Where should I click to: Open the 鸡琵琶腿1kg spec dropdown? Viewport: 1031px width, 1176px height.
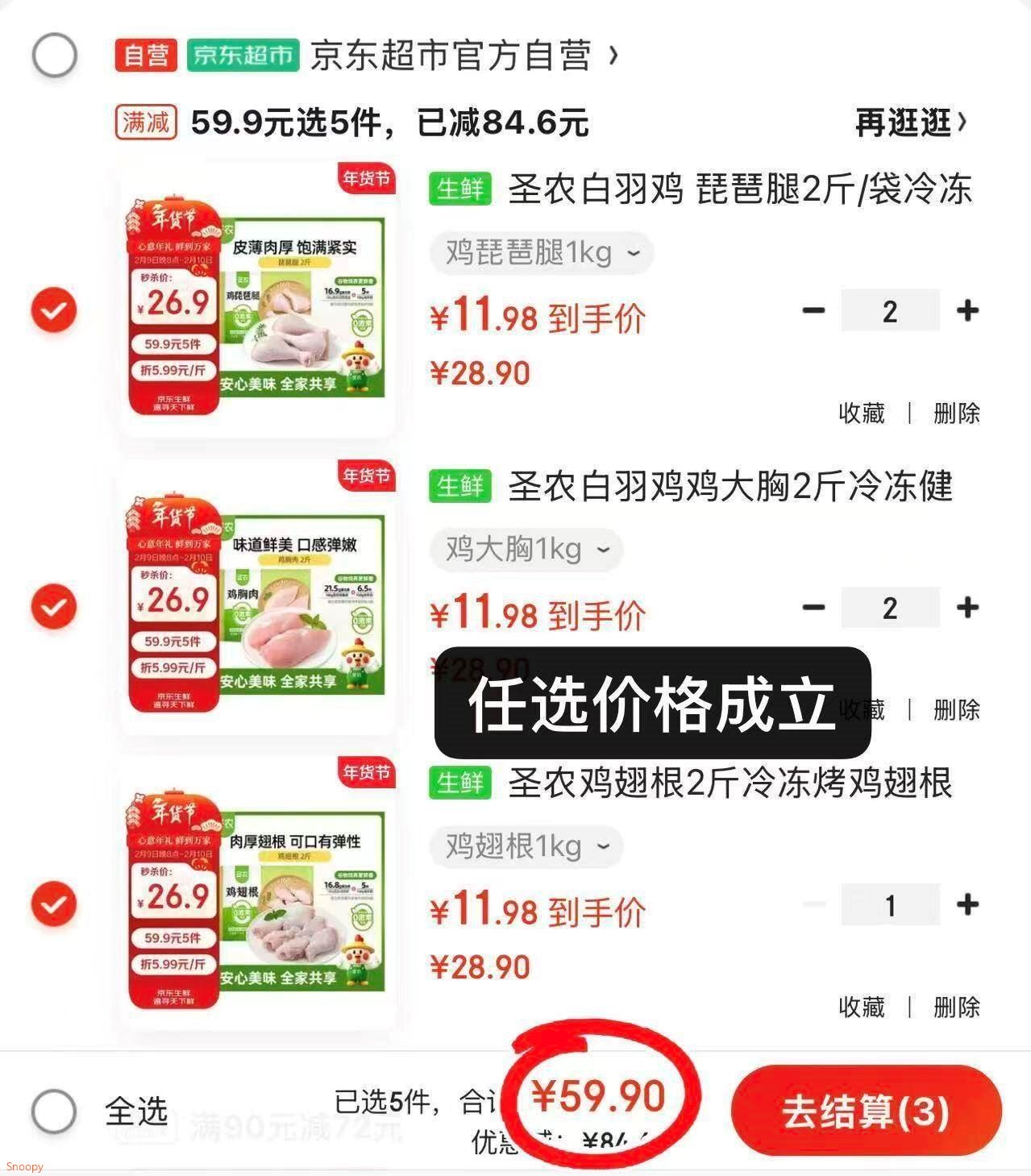541,252
